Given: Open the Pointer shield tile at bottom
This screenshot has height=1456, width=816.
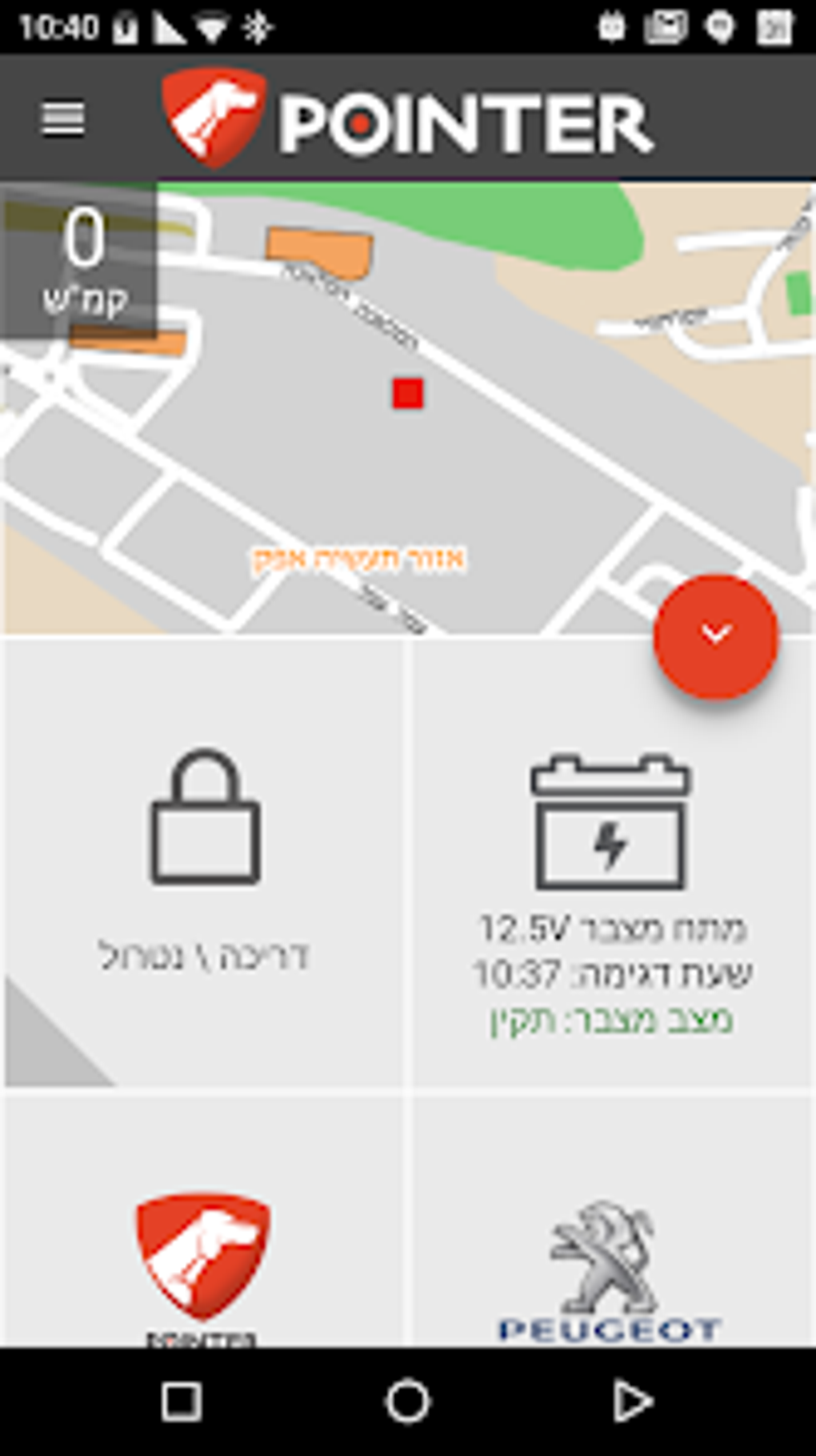Looking at the screenshot, I should tap(203, 1221).
